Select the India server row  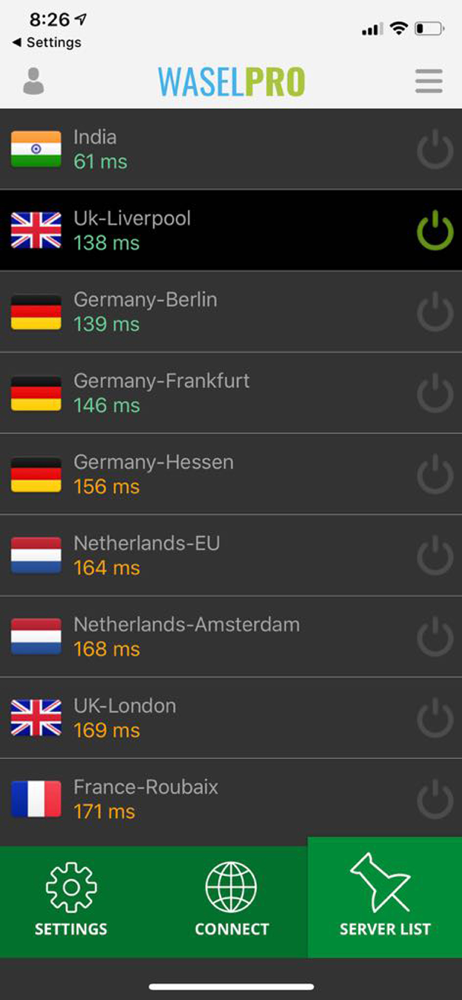231,149
